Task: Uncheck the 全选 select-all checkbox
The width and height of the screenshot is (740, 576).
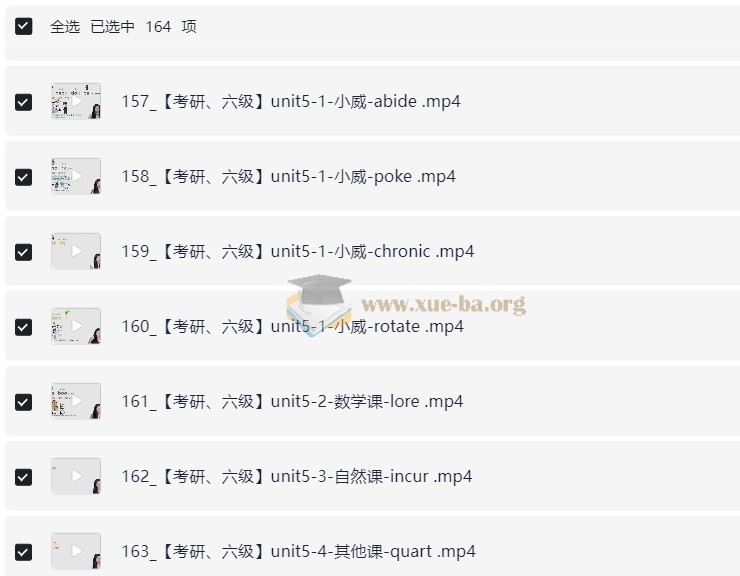Action: [x=24, y=27]
